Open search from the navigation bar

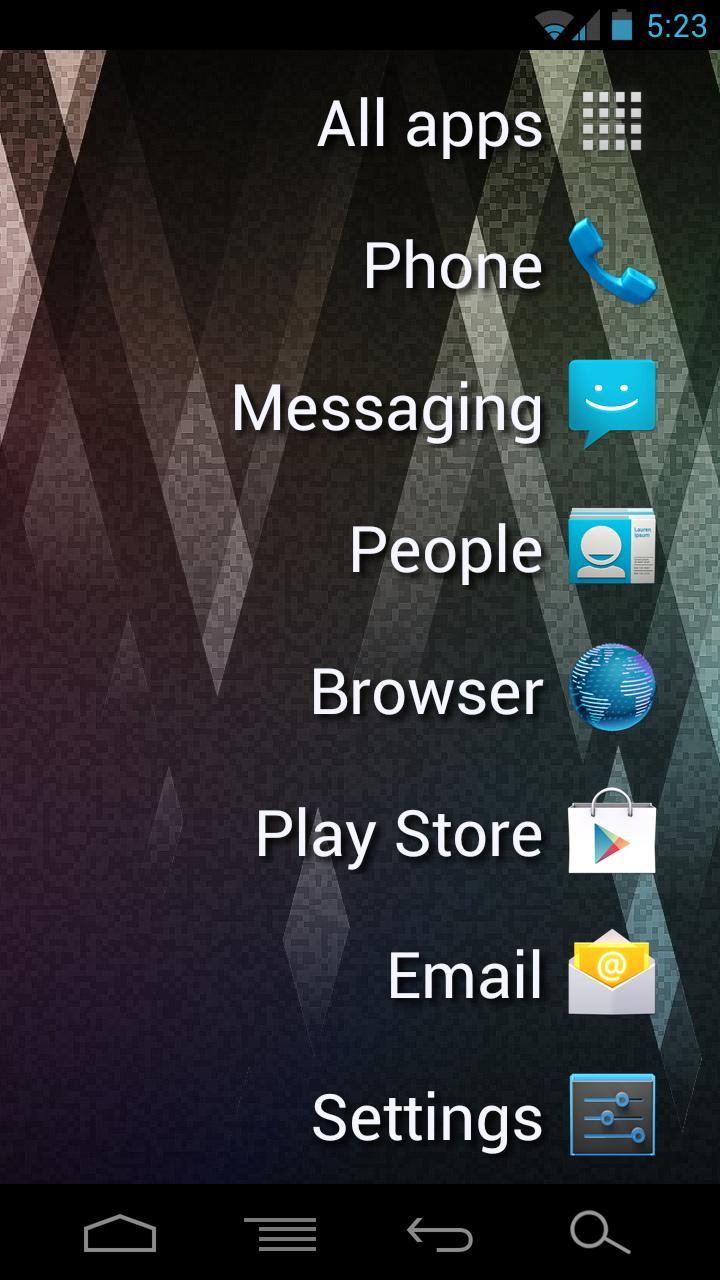pyautogui.click(x=600, y=1234)
